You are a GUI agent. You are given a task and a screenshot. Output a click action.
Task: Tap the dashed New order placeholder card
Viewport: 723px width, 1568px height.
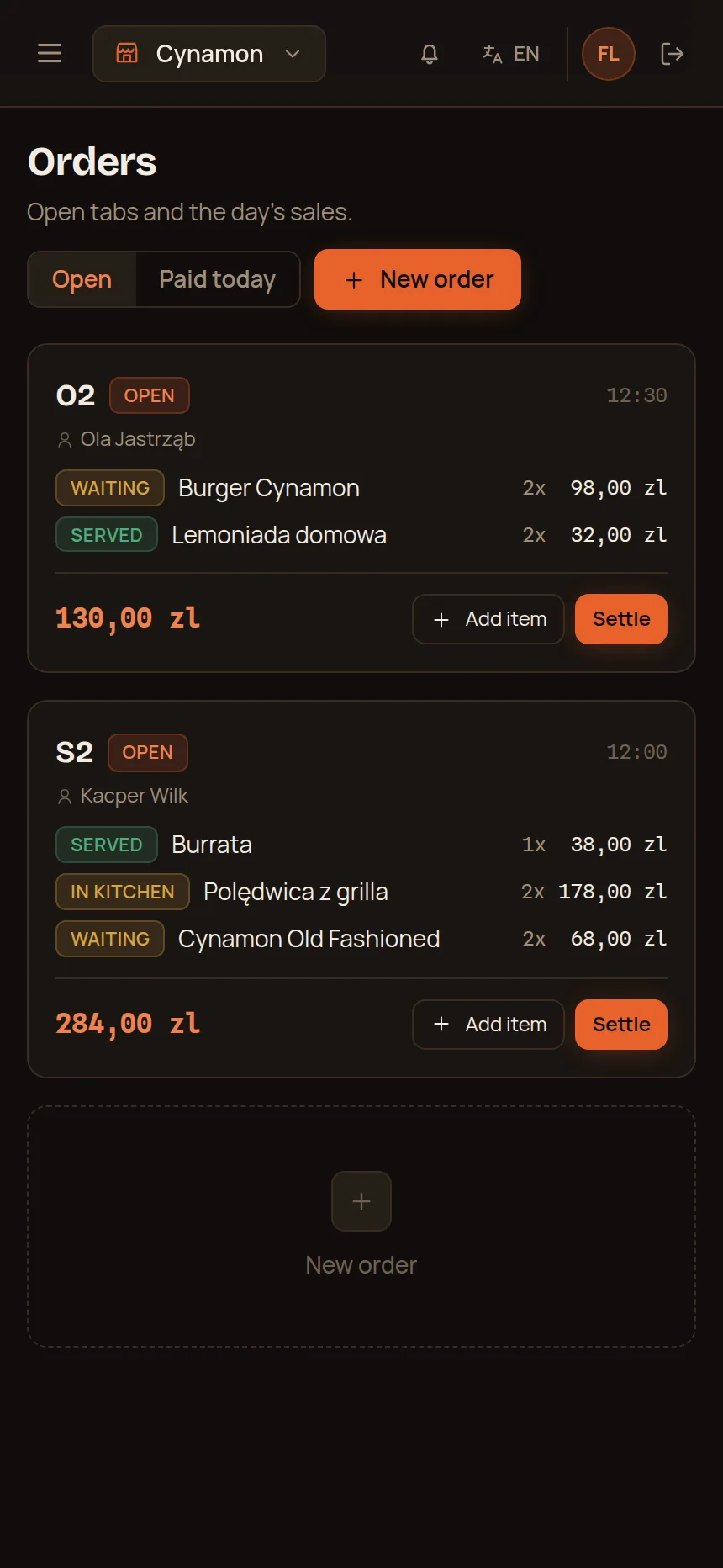(361, 1226)
